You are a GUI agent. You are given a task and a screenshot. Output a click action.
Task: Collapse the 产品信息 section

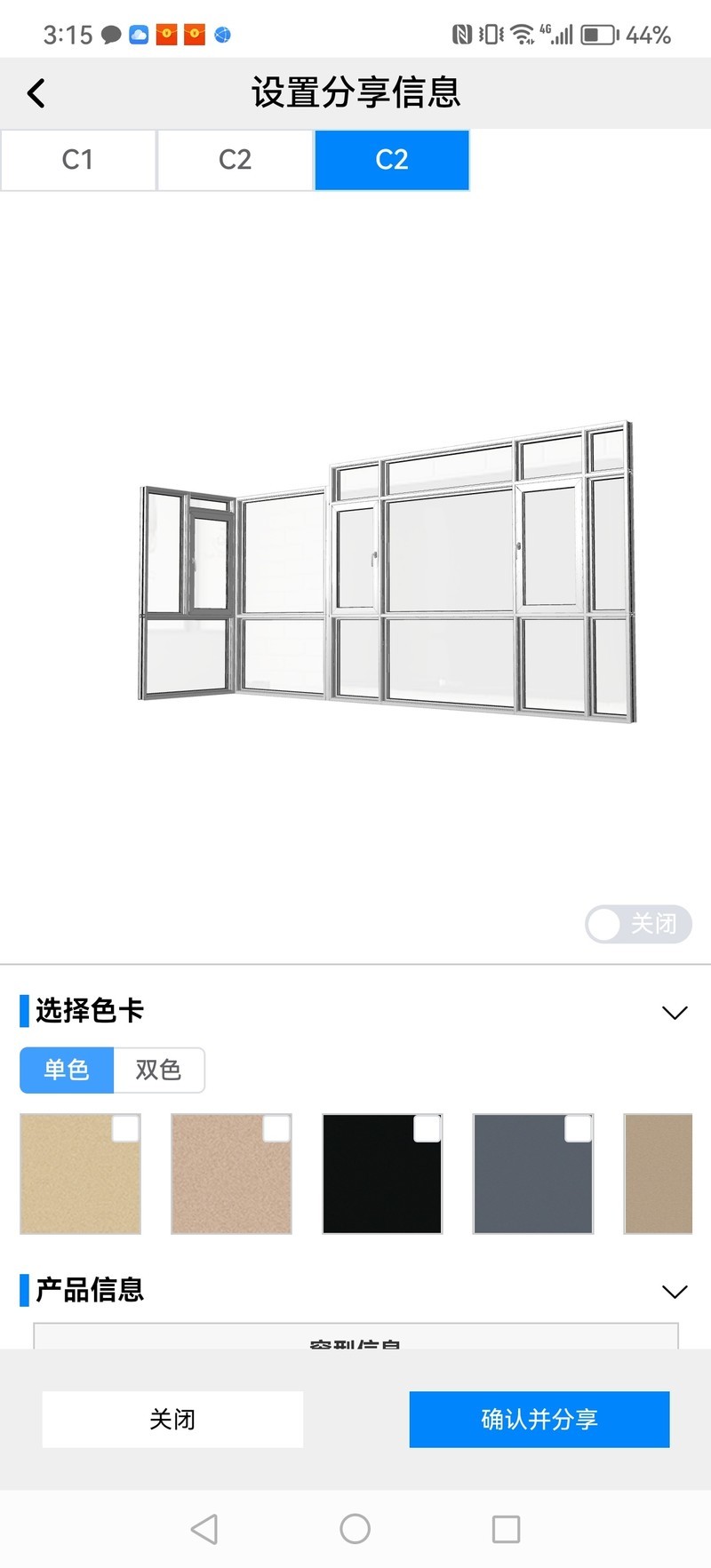pos(675,1292)
